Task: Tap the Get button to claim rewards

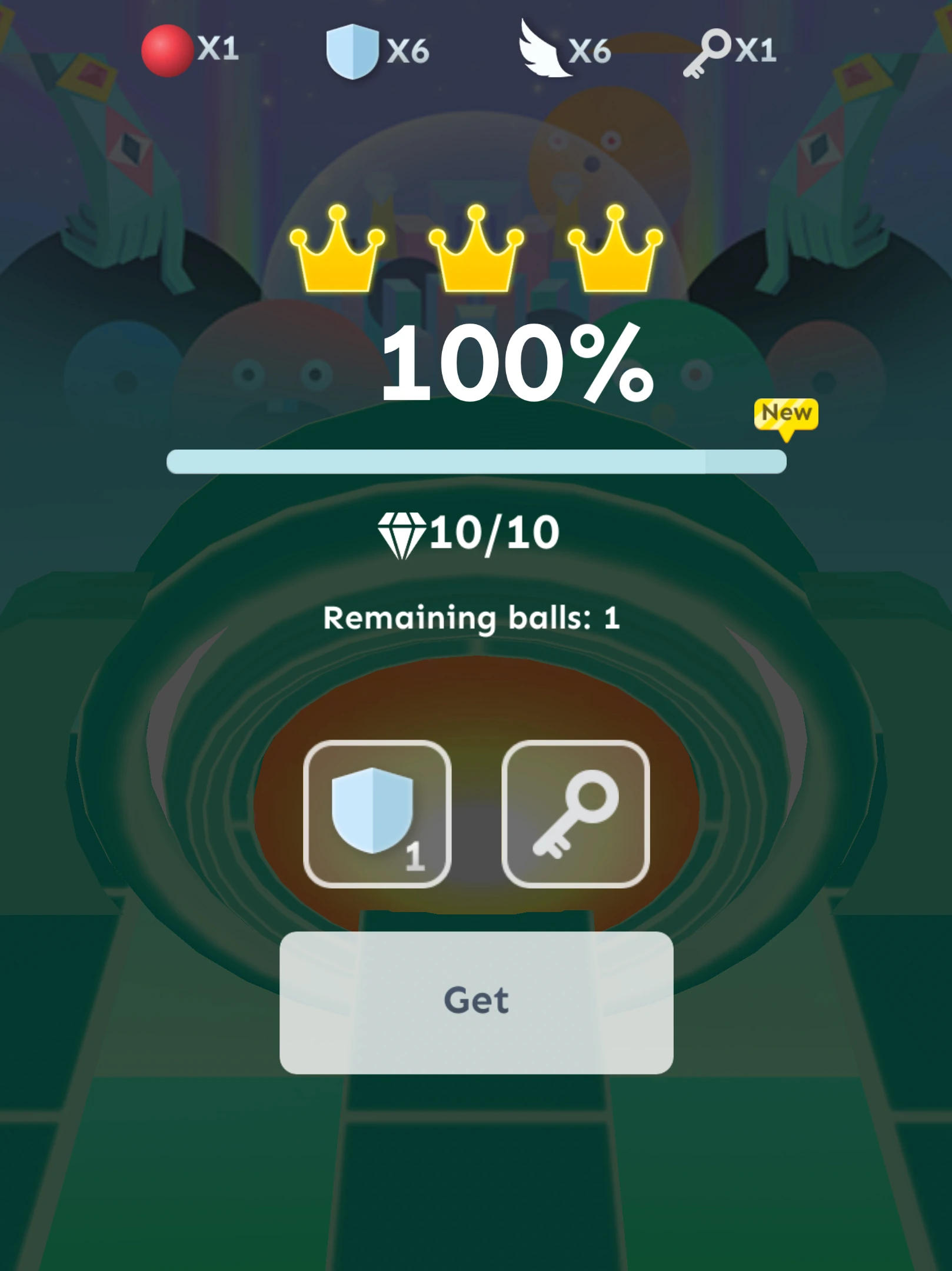Action: pos(476,1002)
